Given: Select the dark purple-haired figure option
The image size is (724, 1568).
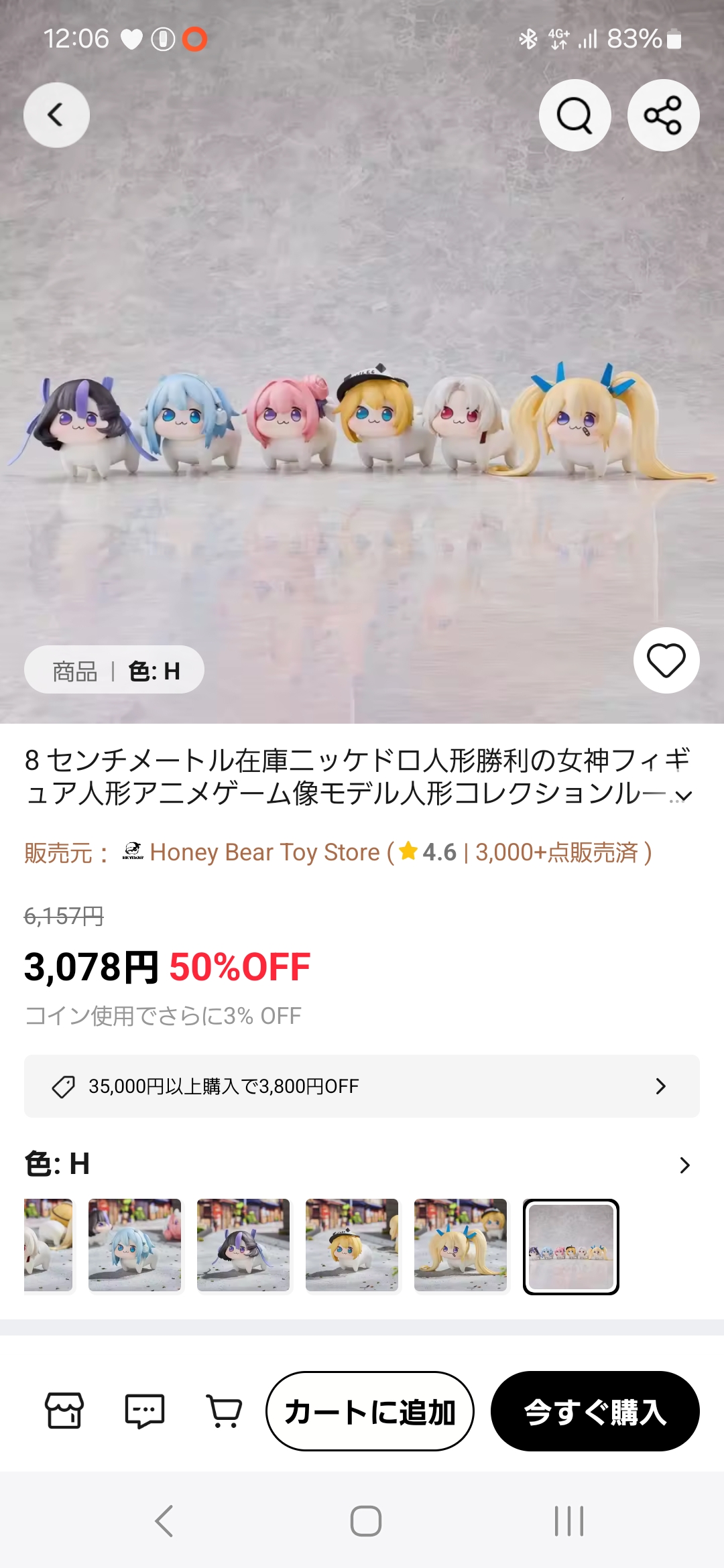Looking at the screenshot, I should [243, 1246].
